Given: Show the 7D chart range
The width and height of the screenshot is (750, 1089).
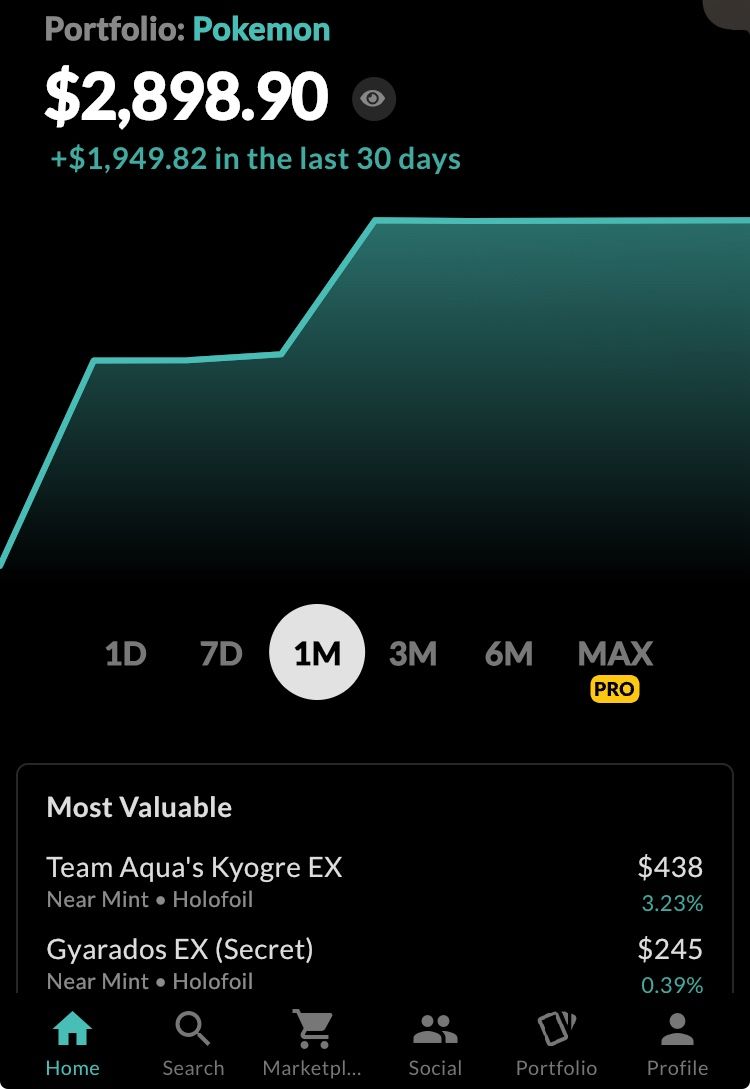Looking at the screenshot, I should point(221,654).
